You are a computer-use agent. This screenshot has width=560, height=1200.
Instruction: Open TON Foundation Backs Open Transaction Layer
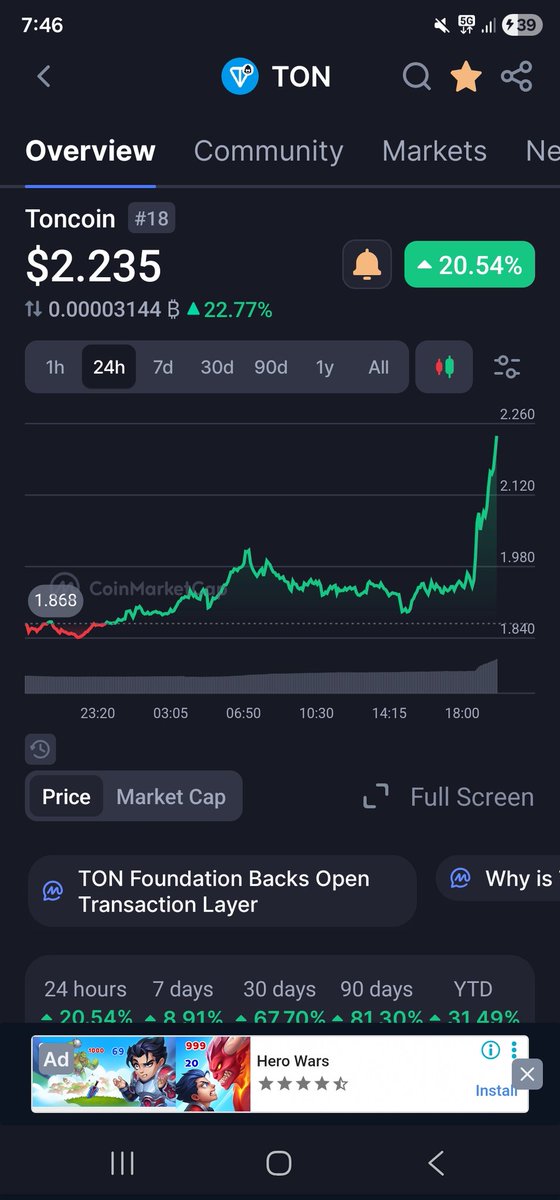coord(222,891)
